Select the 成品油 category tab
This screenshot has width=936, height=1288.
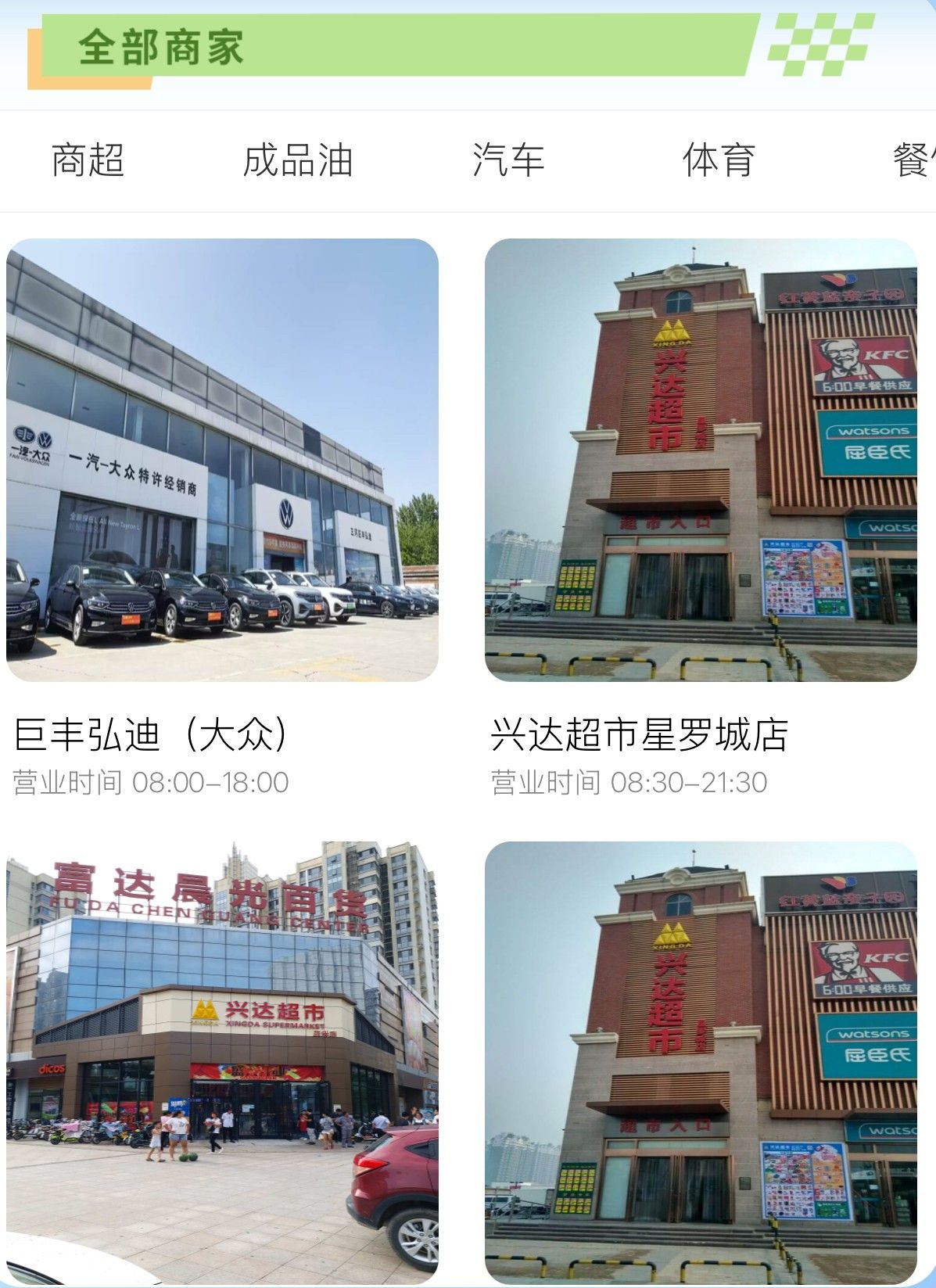(x=298, y=160)
